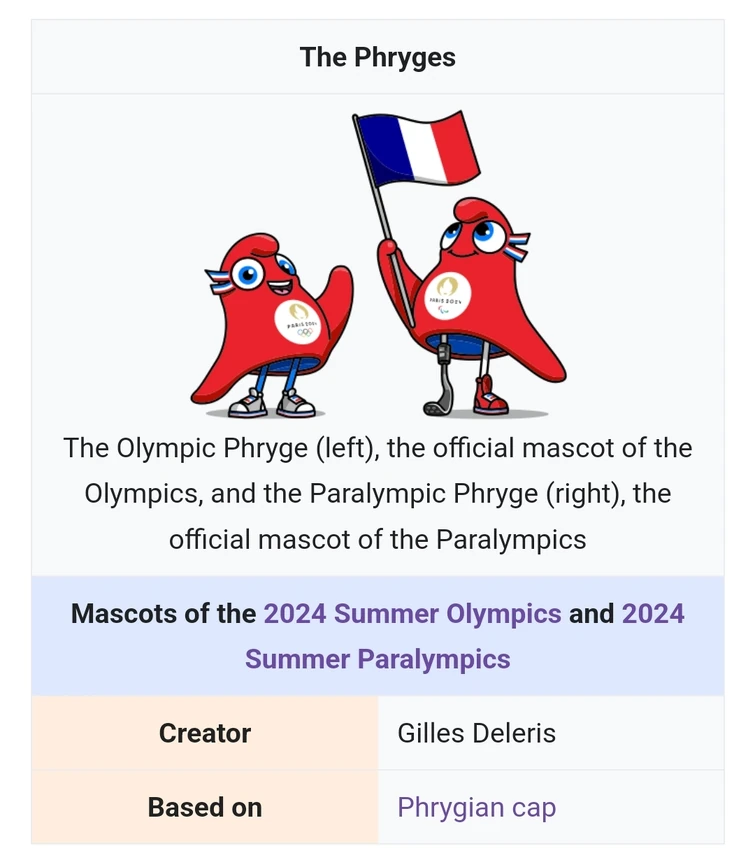Open the 2024 Summer Olympics link
Viewport: 755px width, 853px height.
(412, 613)
